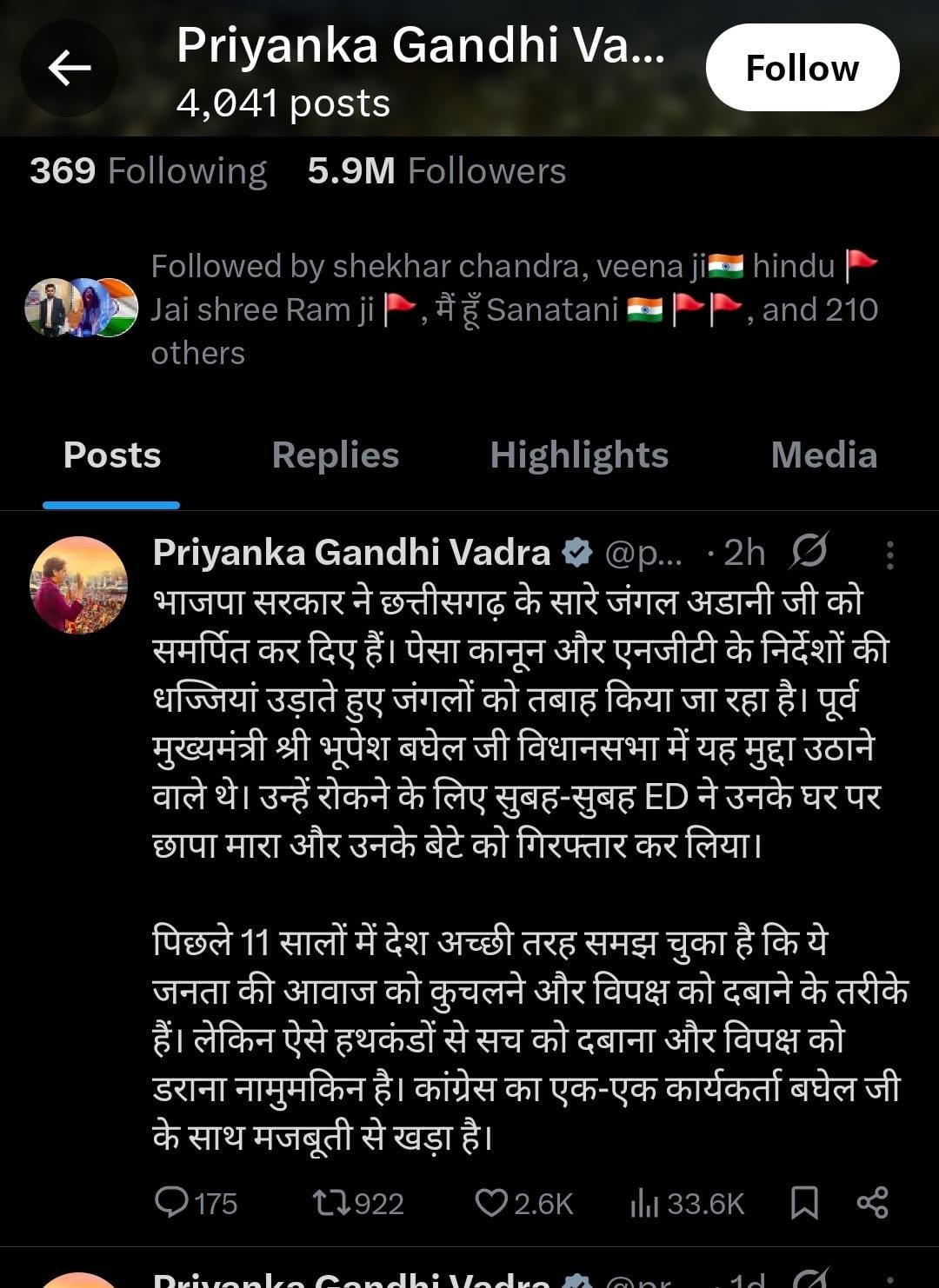
Task: Switch to the Replies tab
Action: click(335, 455)
